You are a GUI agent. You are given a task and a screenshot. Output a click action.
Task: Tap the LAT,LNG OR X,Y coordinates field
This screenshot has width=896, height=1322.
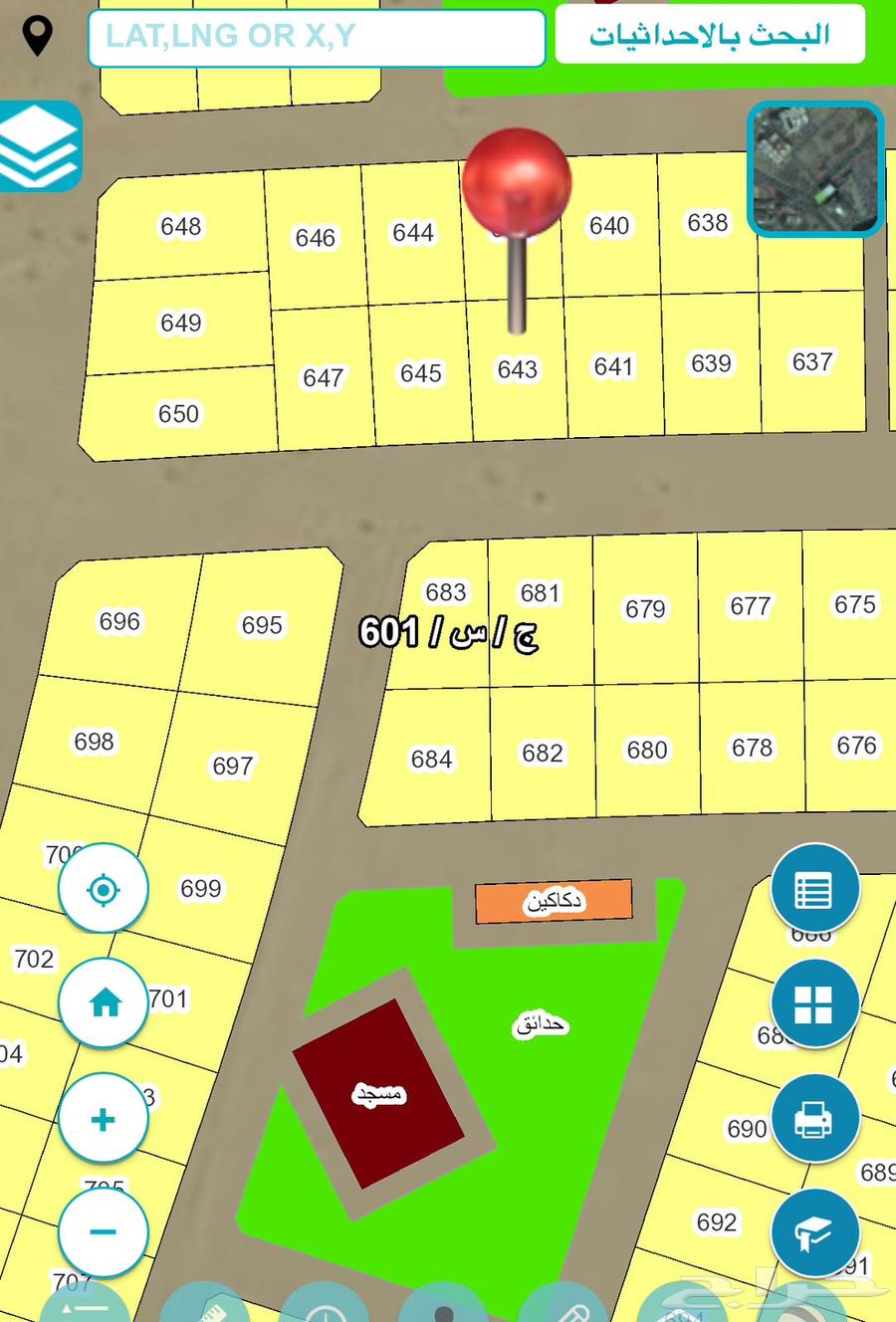coord(317,38)
